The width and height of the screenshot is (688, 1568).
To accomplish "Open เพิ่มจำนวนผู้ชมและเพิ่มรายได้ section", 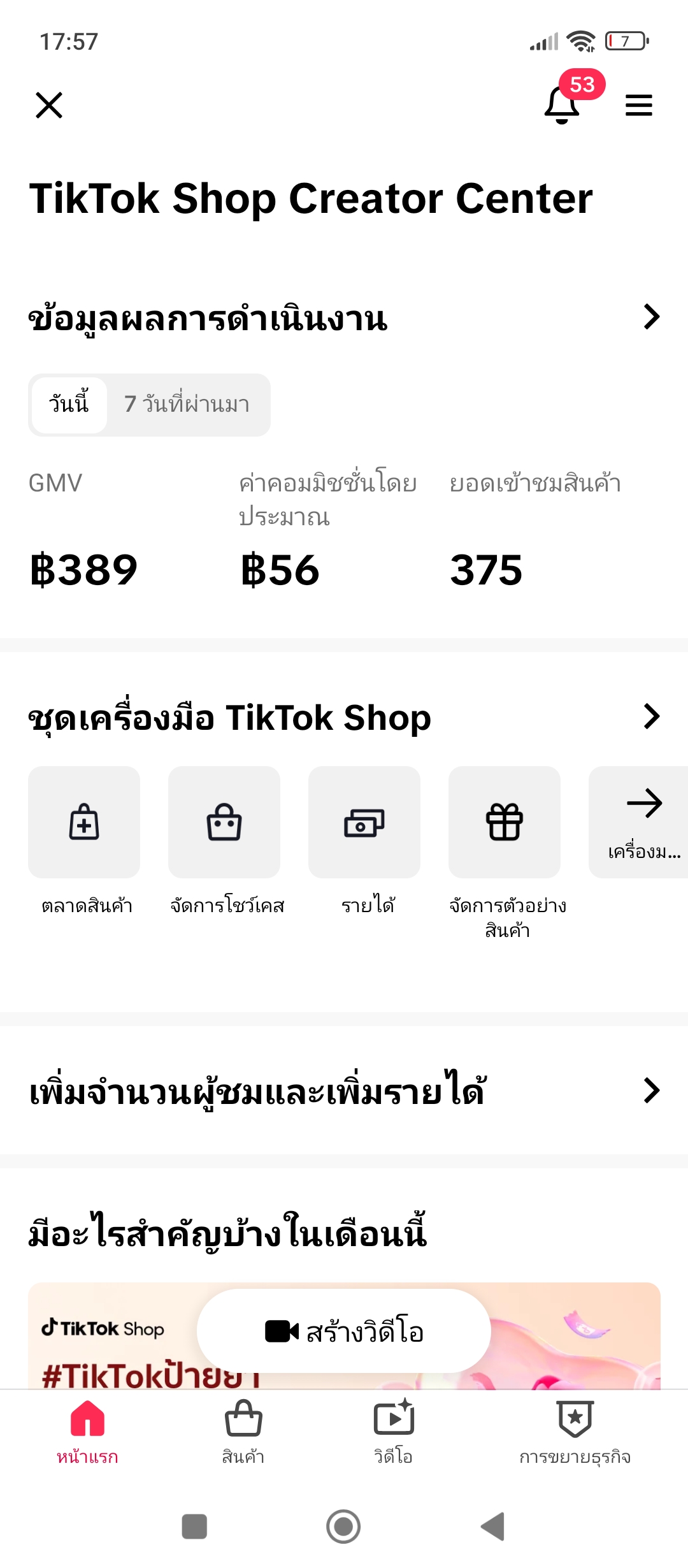I will [651, 1091].
